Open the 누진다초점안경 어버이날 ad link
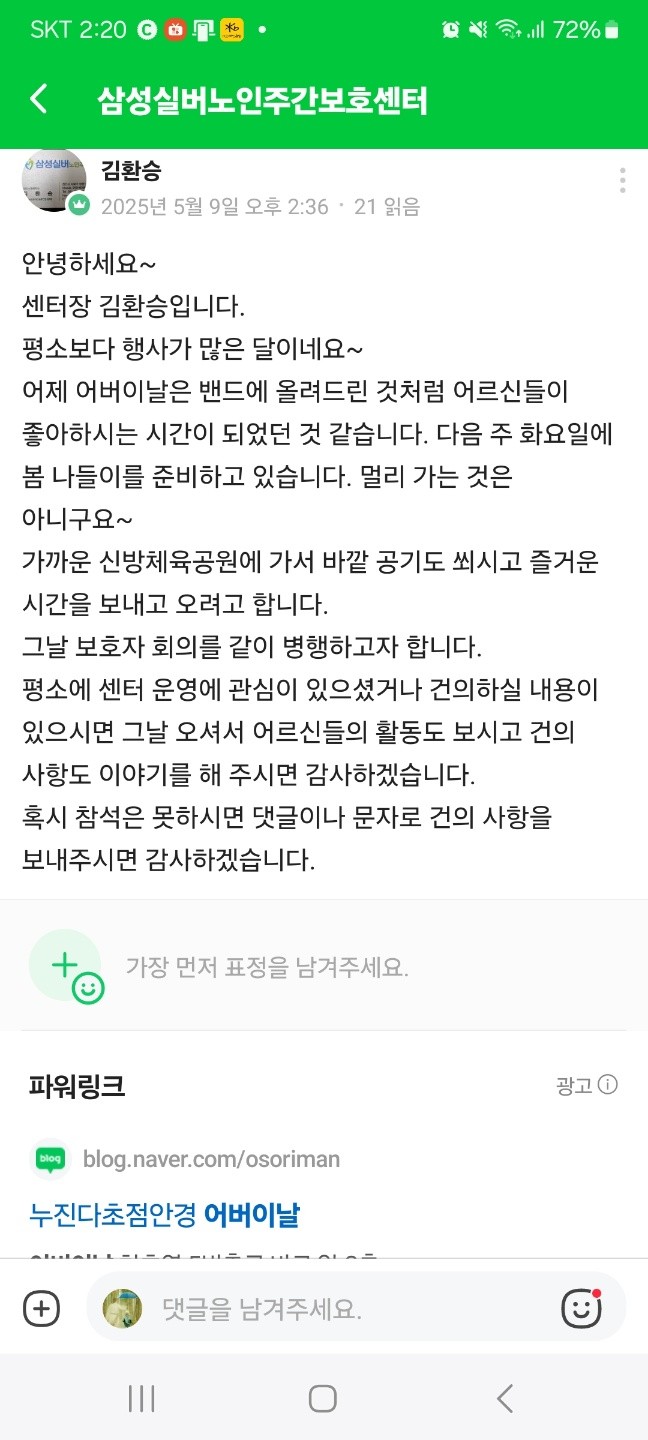 tap(165, 1215)
